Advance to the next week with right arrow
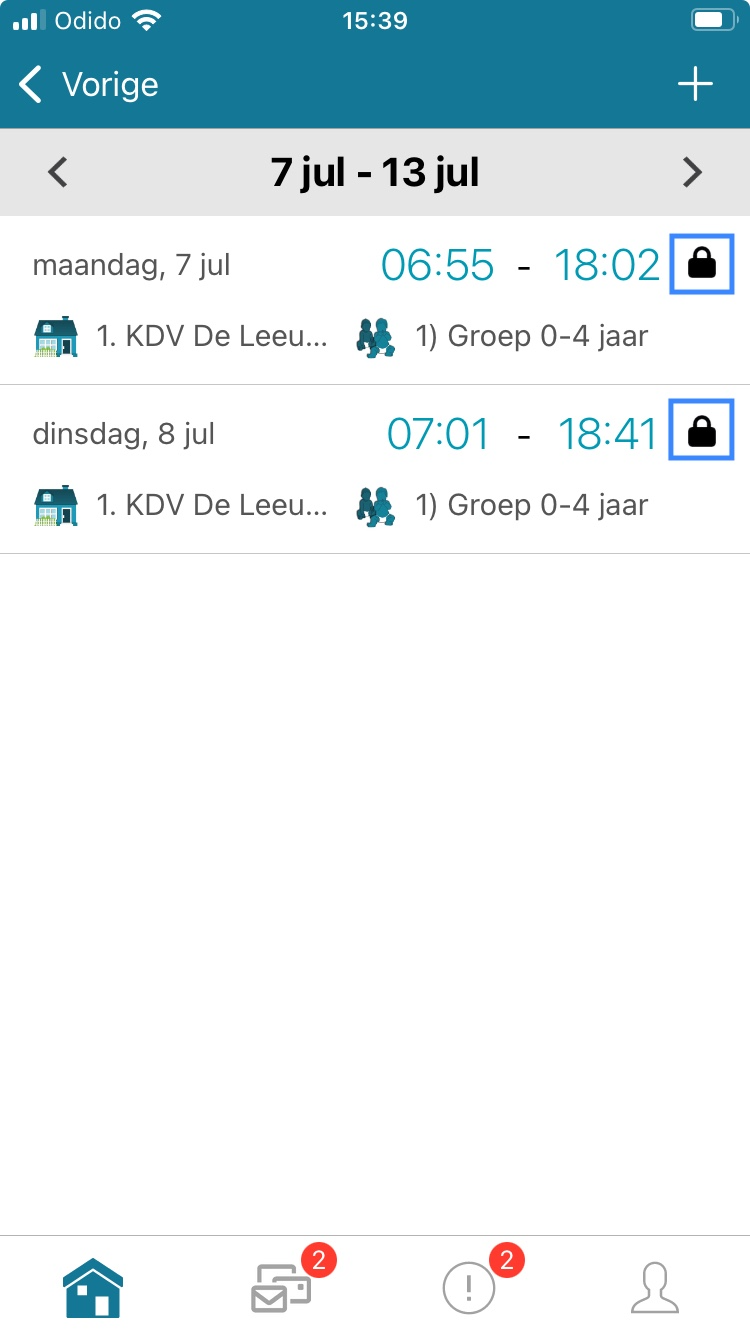 tap(692, 172)
